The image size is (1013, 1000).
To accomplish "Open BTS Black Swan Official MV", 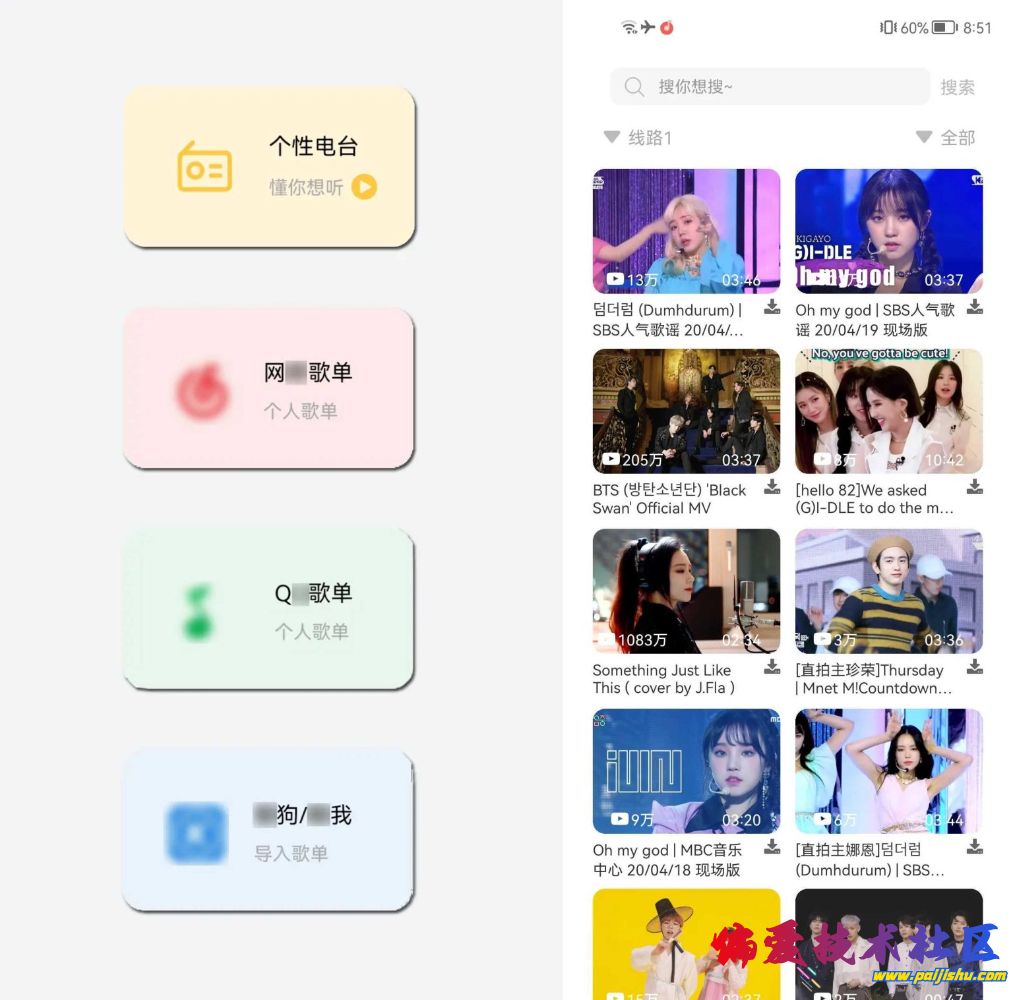I will click(x=686, y=411).
